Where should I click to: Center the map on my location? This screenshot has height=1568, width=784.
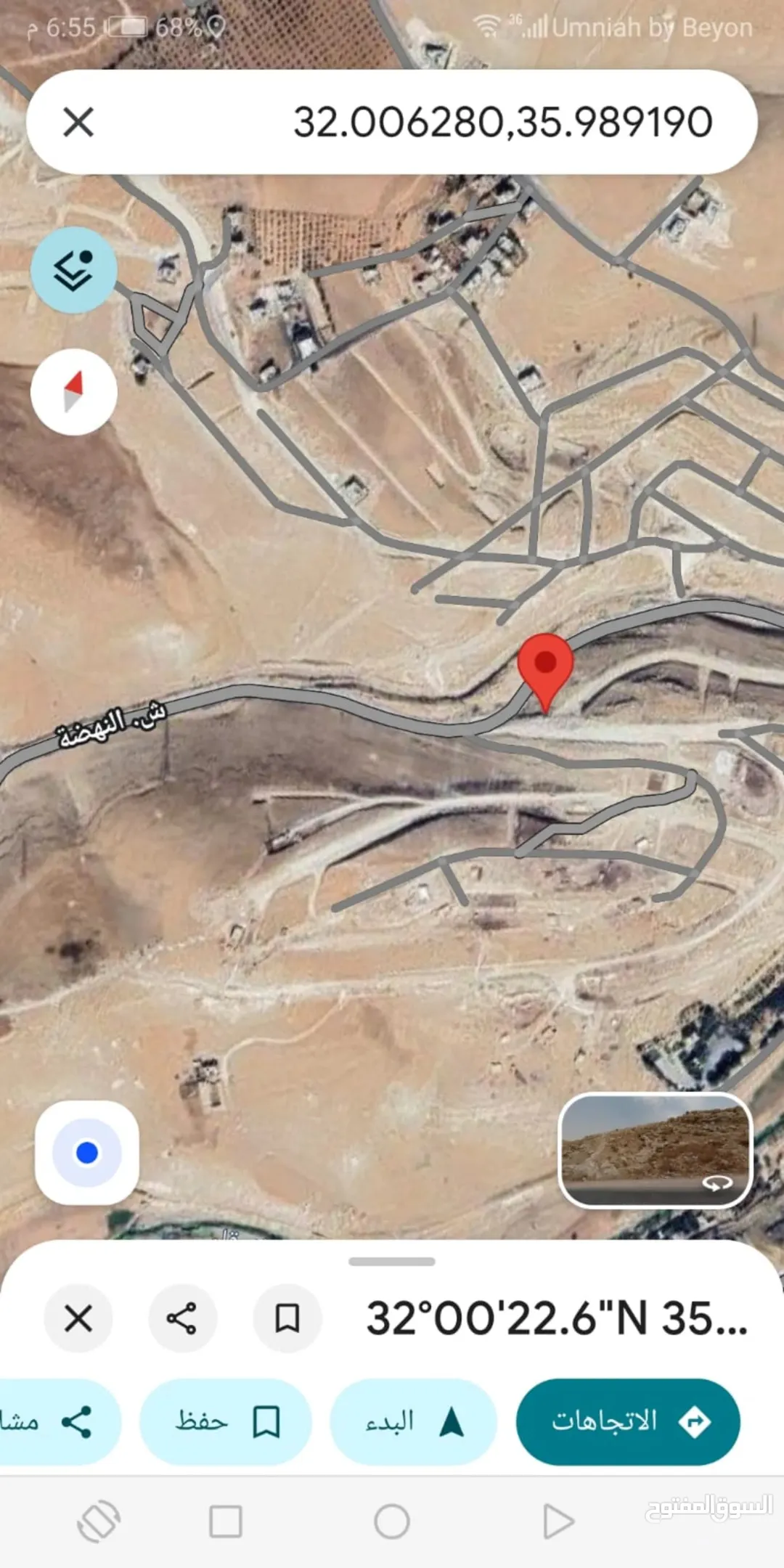pyautogui.click(x=87, y=1153)
